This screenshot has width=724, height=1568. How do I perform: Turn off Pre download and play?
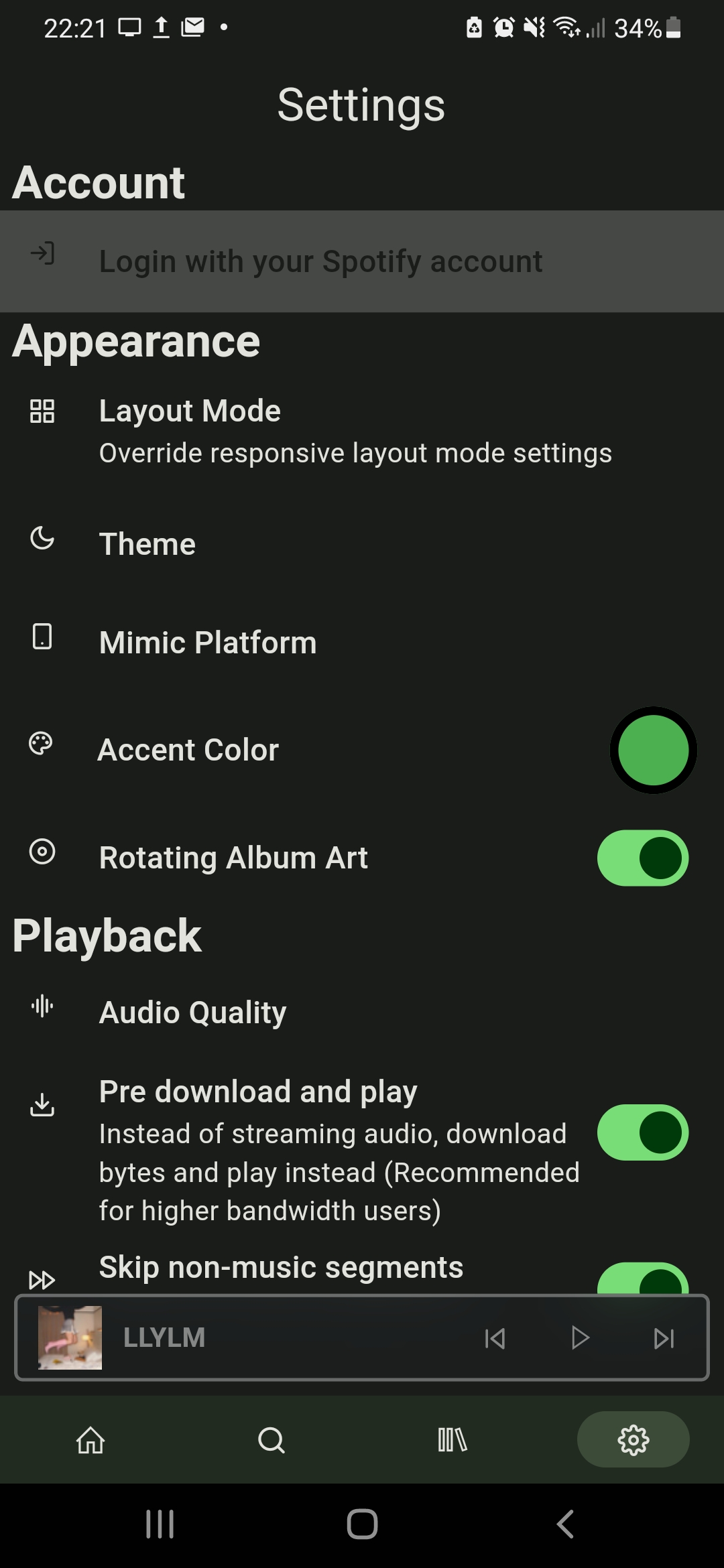(642, 1132)
